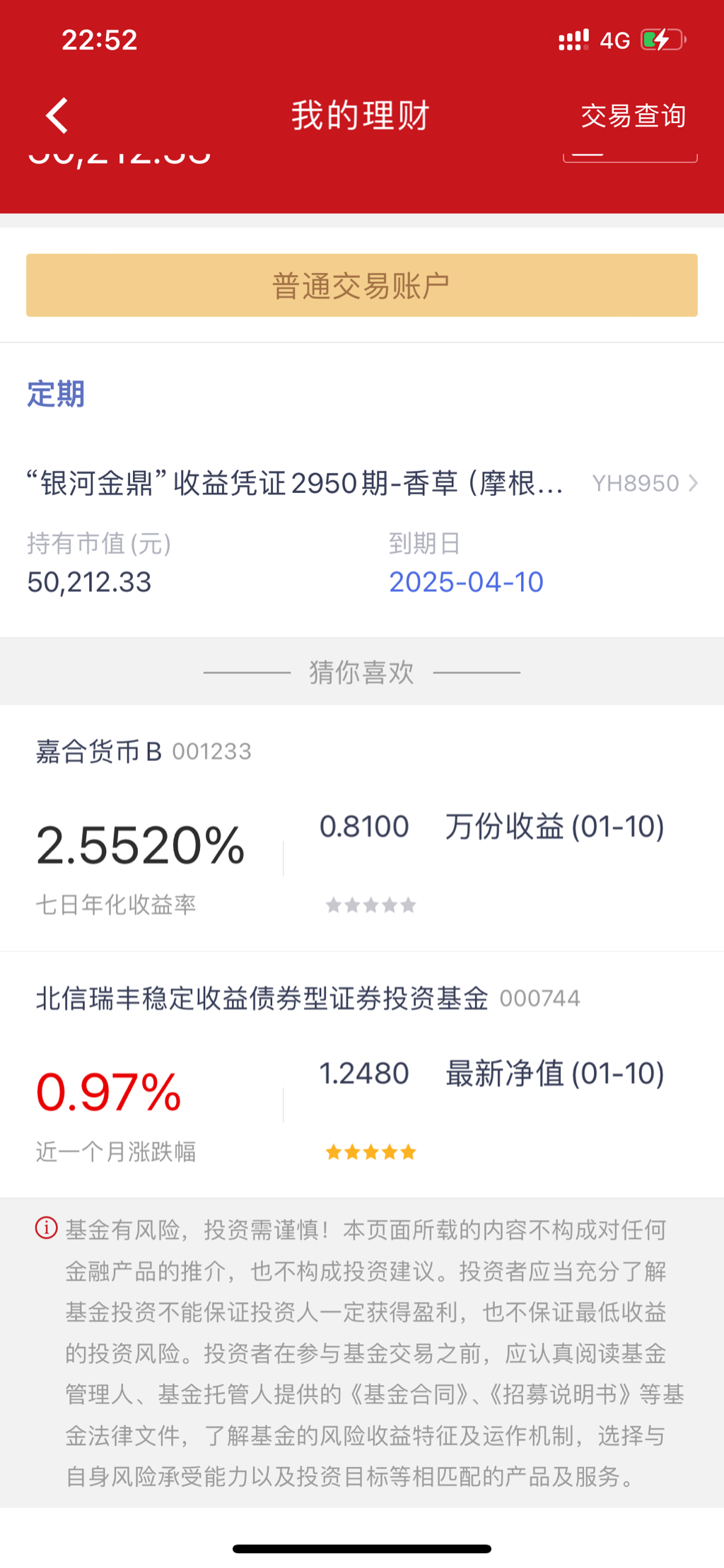The width and height of the screenshot is (724, 1568).
Task: Tap the 普通交易账户 account button
Action: tap(361, 286)
